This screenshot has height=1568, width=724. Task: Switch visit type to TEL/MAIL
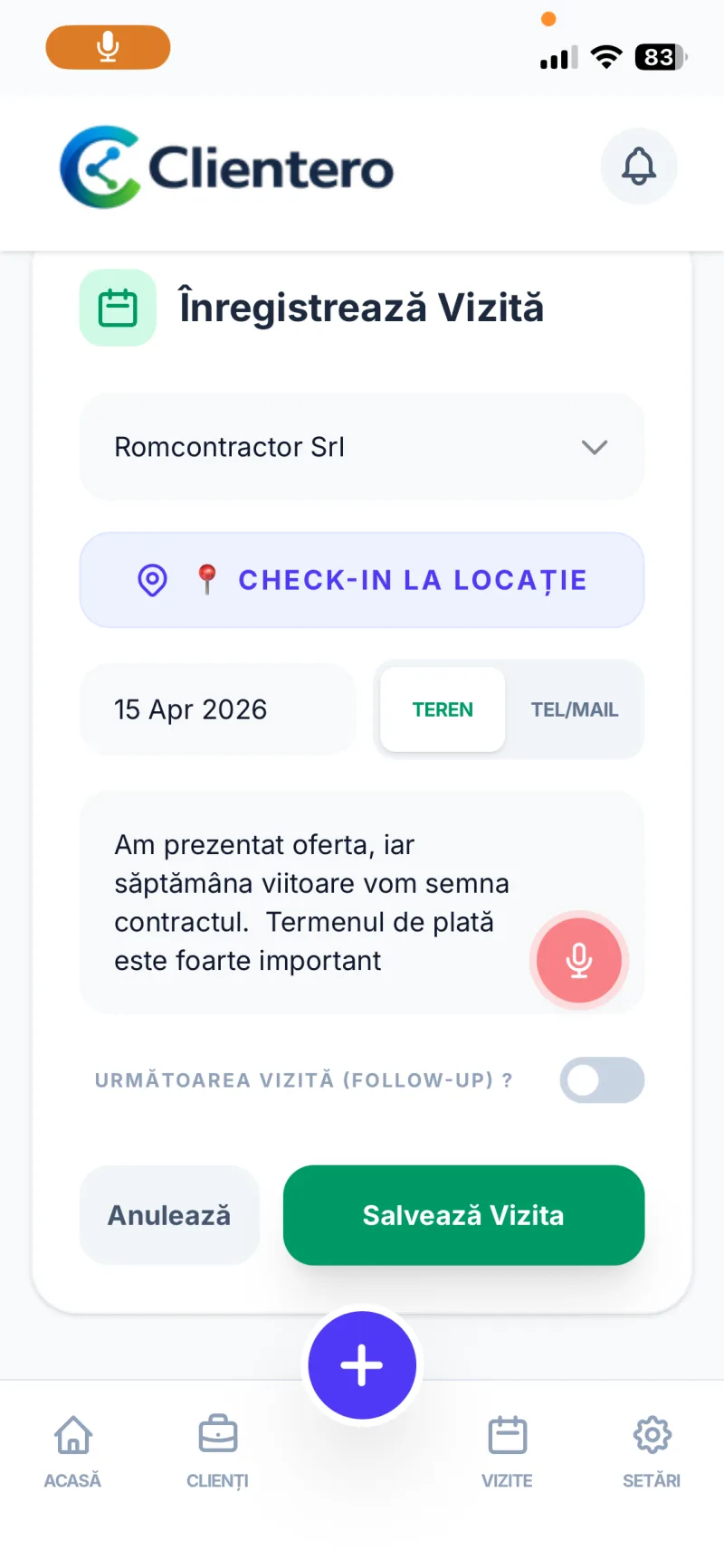coord(574,709)
